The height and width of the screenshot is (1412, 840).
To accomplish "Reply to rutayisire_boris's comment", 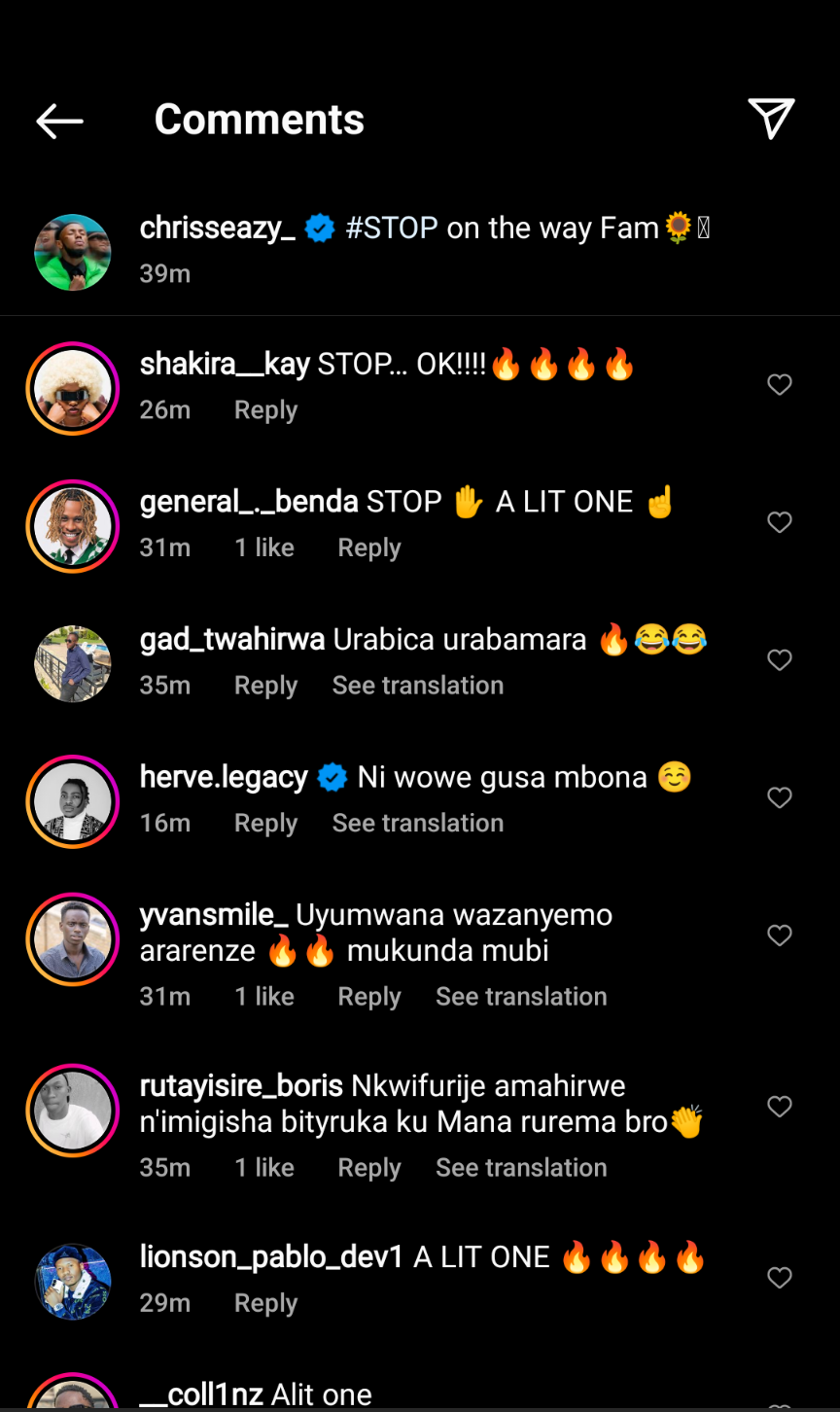I will tap(368, 1168).
